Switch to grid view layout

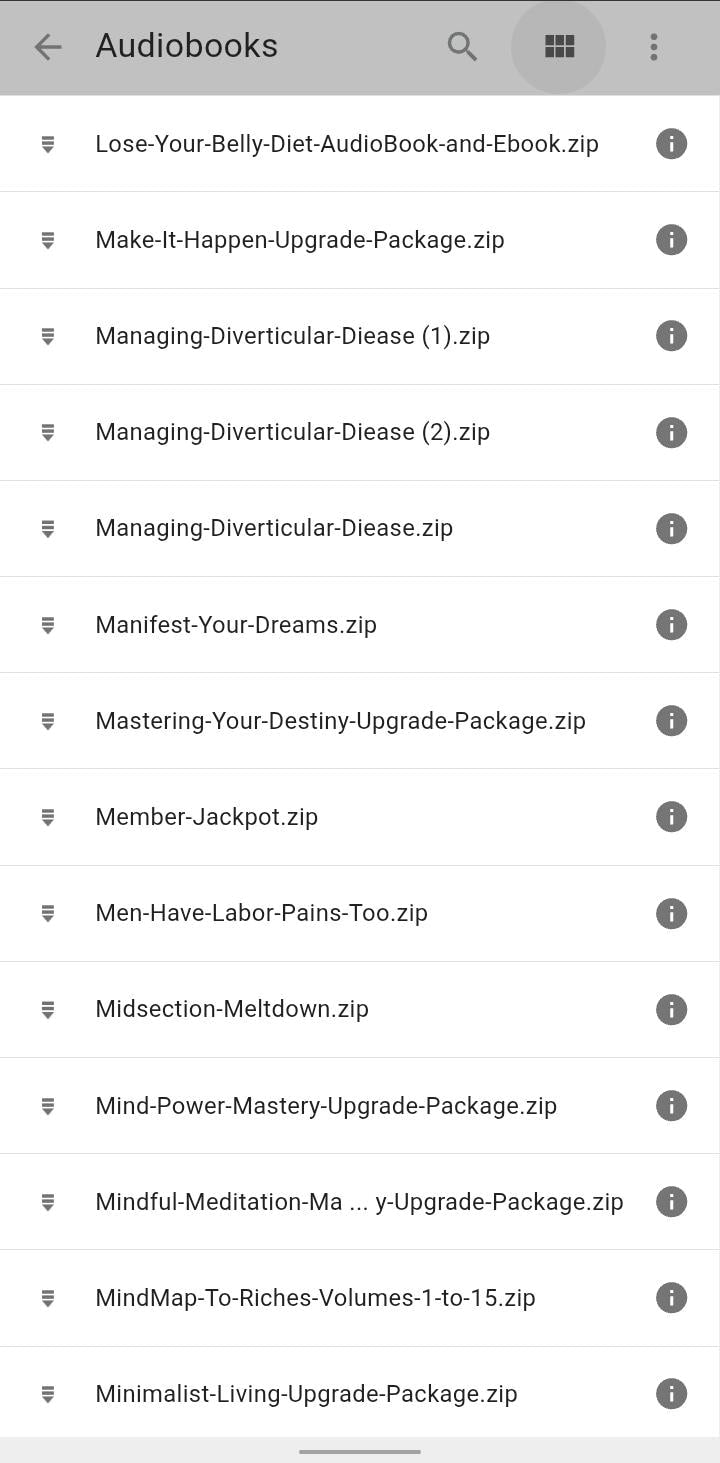(x=558, y=47)
